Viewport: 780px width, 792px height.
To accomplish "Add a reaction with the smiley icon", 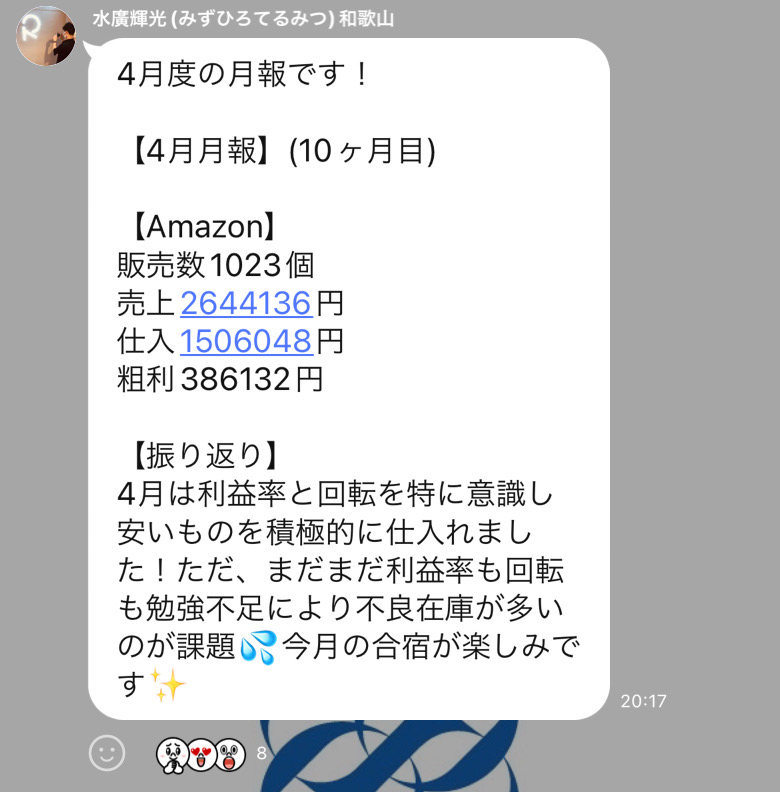I will coord(107,752).
